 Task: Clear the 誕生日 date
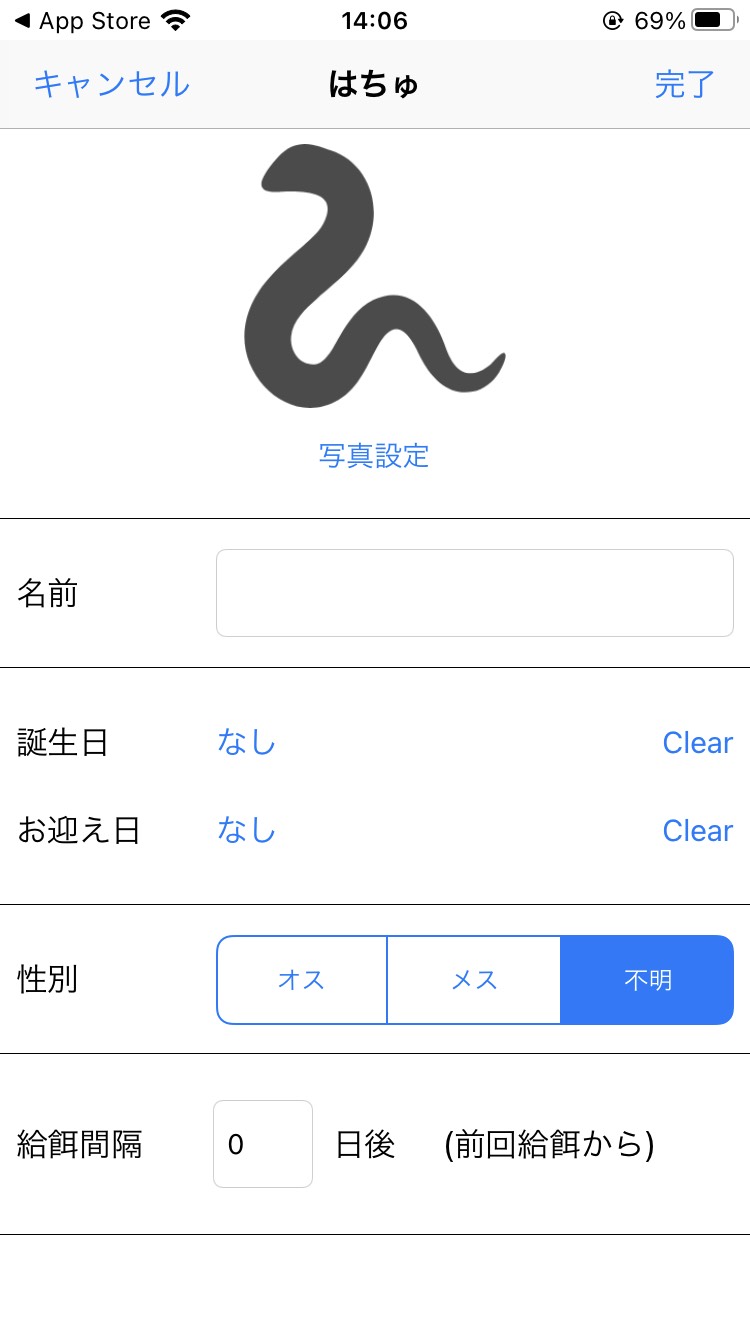tap(698, 743)
